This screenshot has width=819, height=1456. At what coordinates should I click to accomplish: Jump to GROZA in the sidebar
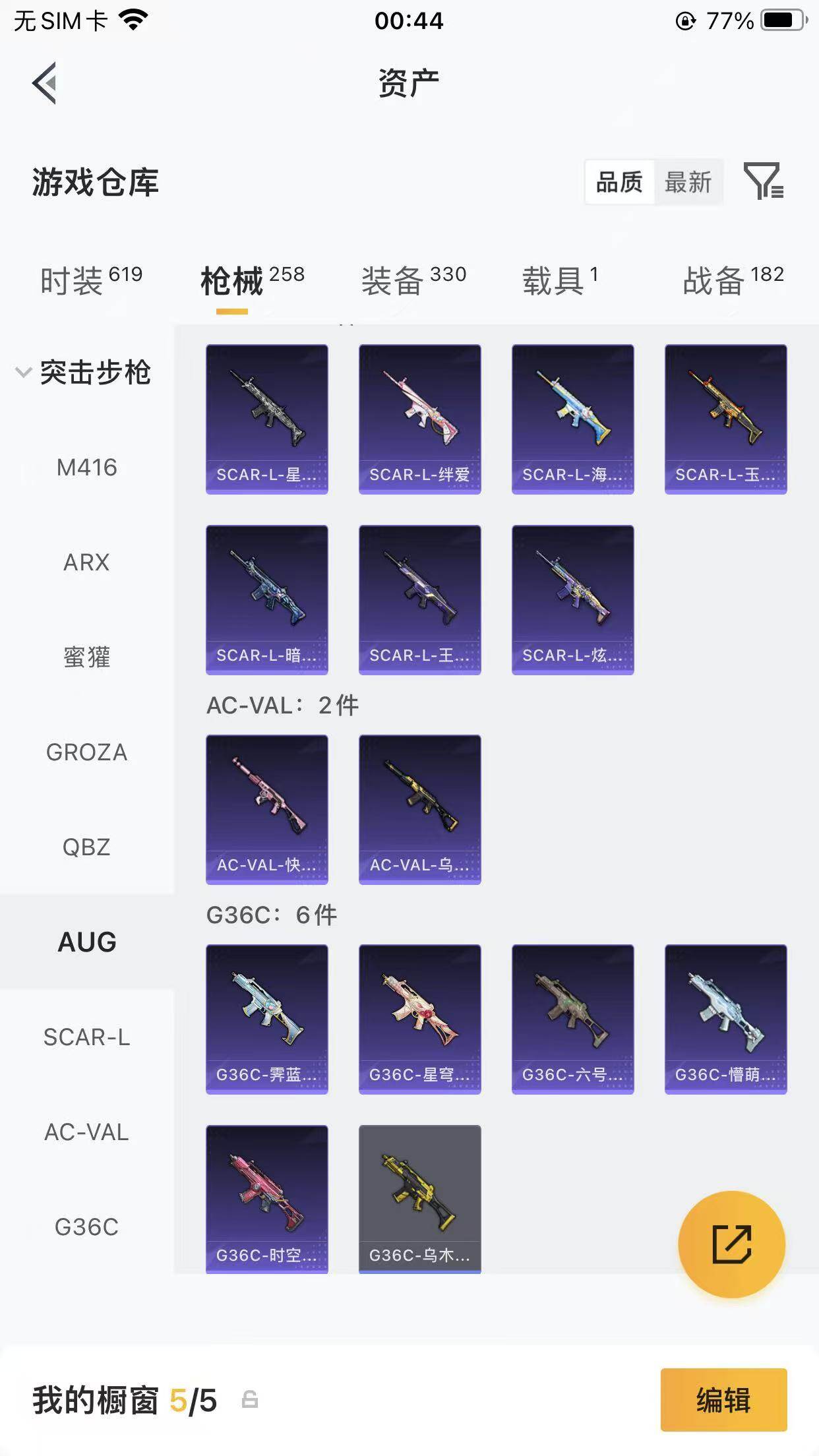click(86, 752)
